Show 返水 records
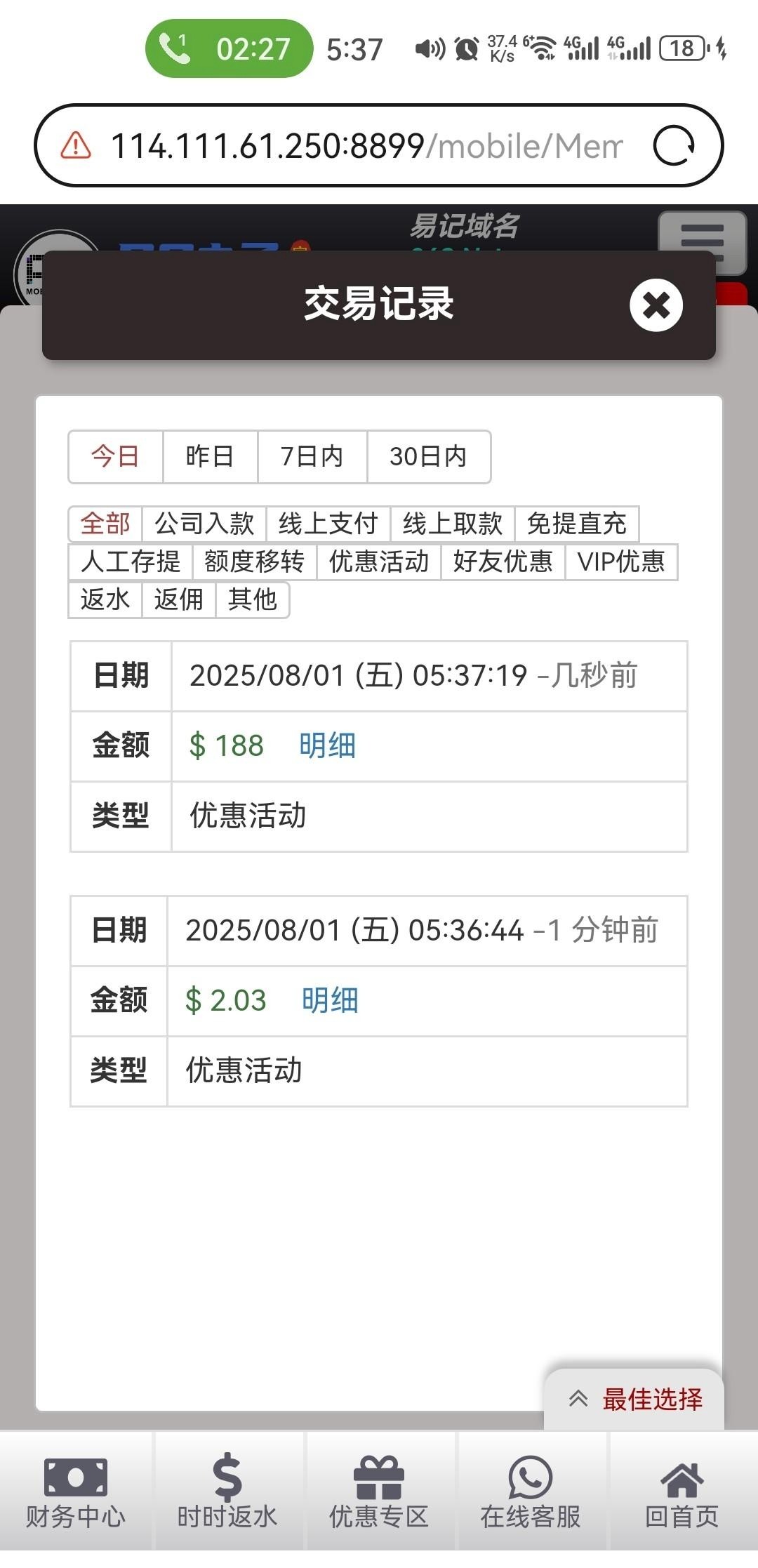This screenshot has height=1568, width=758. (x=105, y=599)
